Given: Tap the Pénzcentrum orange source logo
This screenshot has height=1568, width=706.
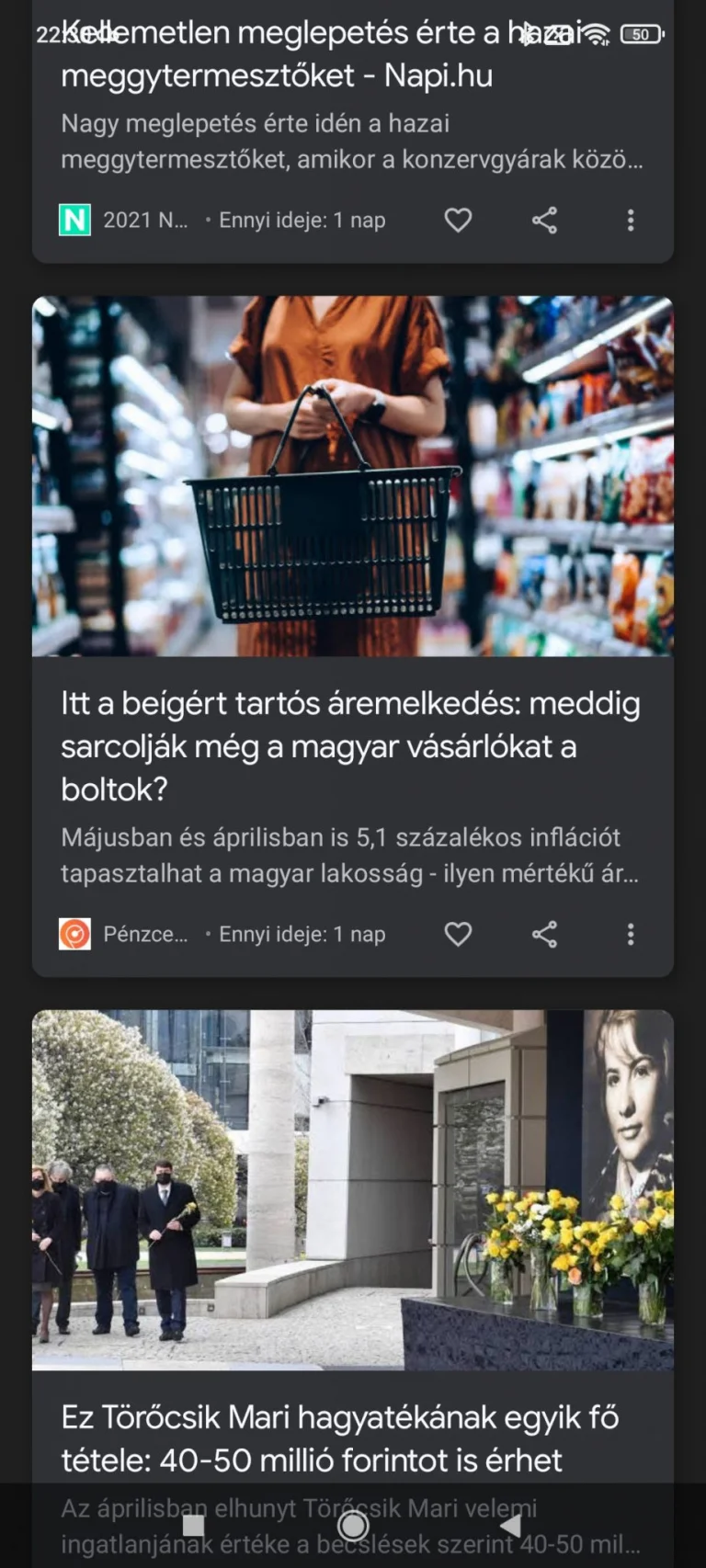Looking at the screenshot, I should [x=74, y=934].
